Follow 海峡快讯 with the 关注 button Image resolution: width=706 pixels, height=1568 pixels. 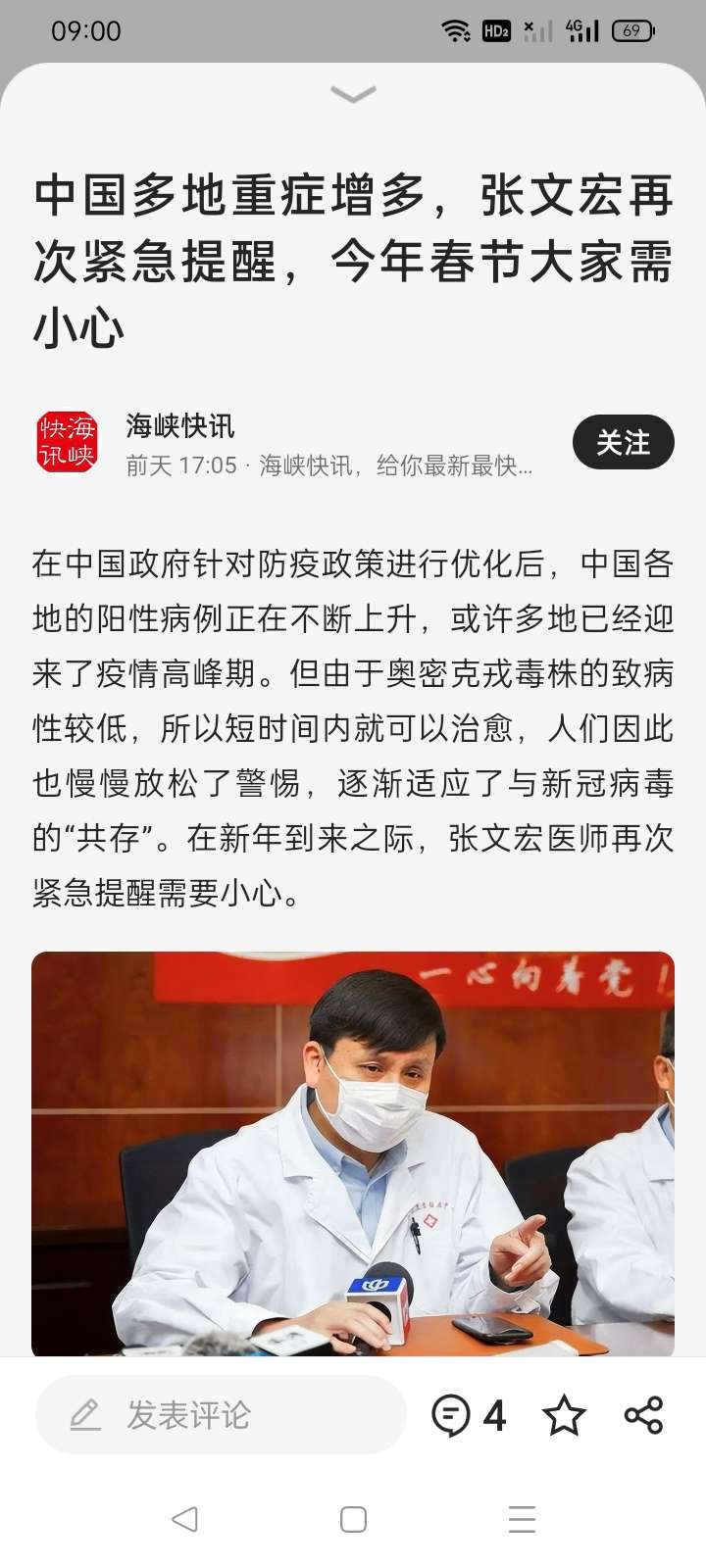coord(623,443)
